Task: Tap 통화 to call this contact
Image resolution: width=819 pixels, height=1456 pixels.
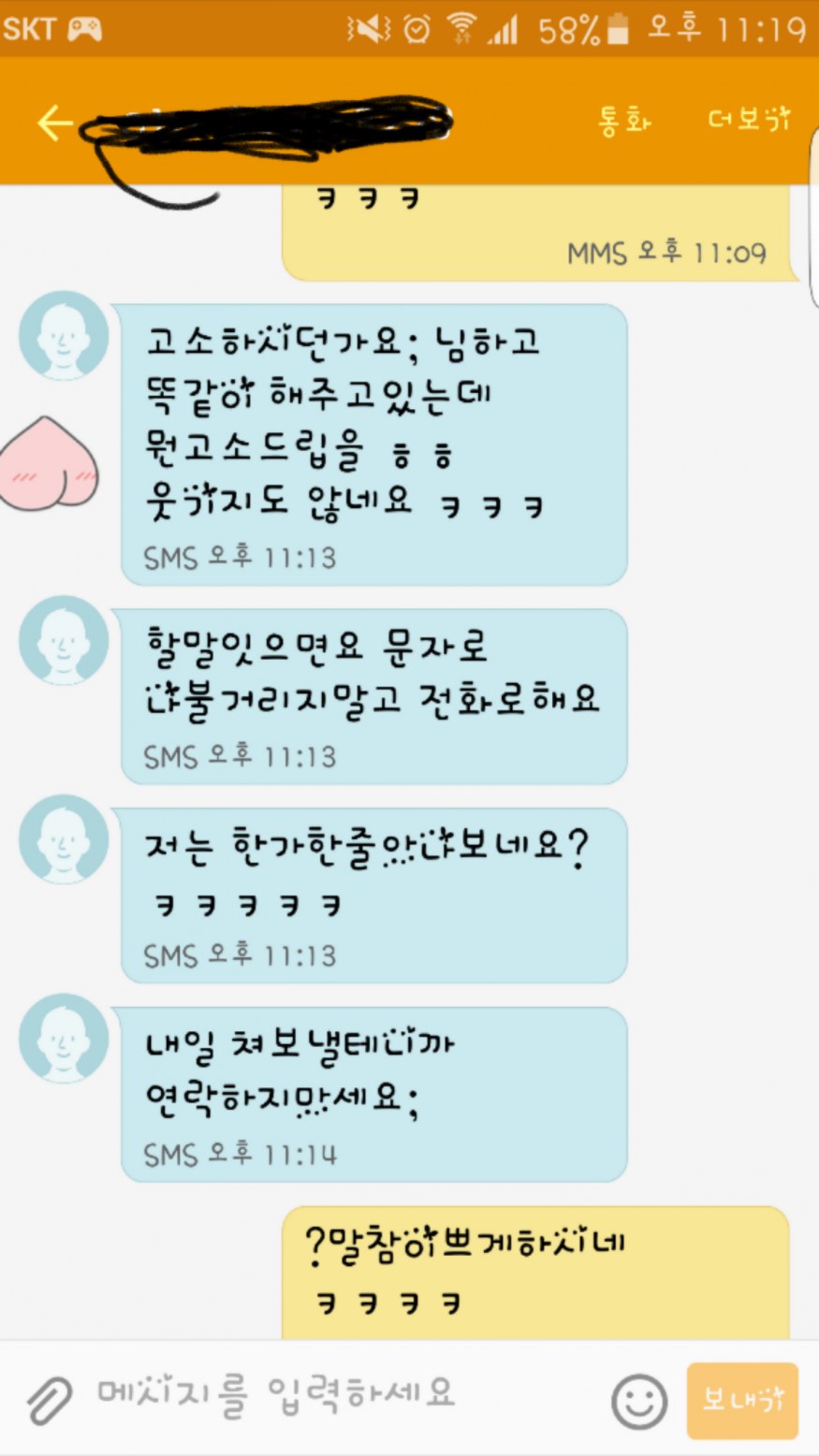Action: [624, 121]
